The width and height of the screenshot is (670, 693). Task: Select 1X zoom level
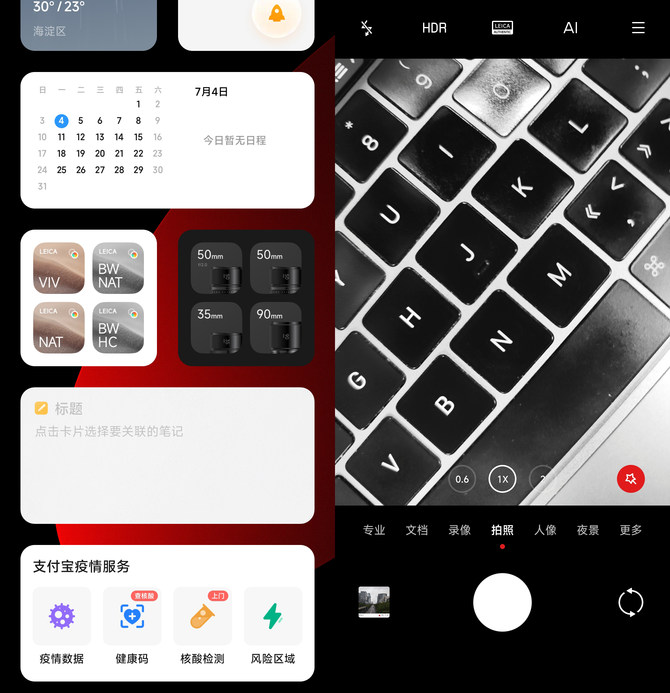502,479
